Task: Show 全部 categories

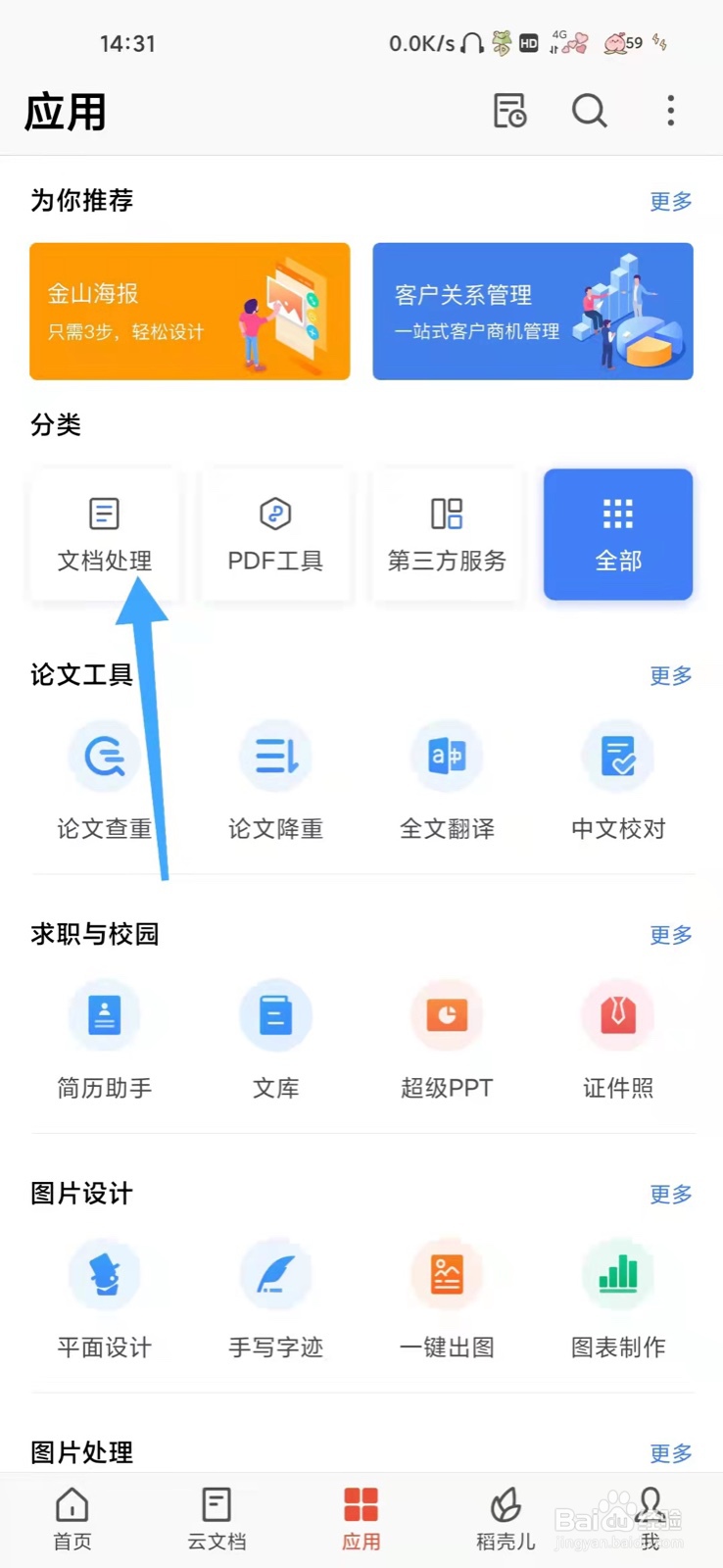Action: [x=618, y=534]
